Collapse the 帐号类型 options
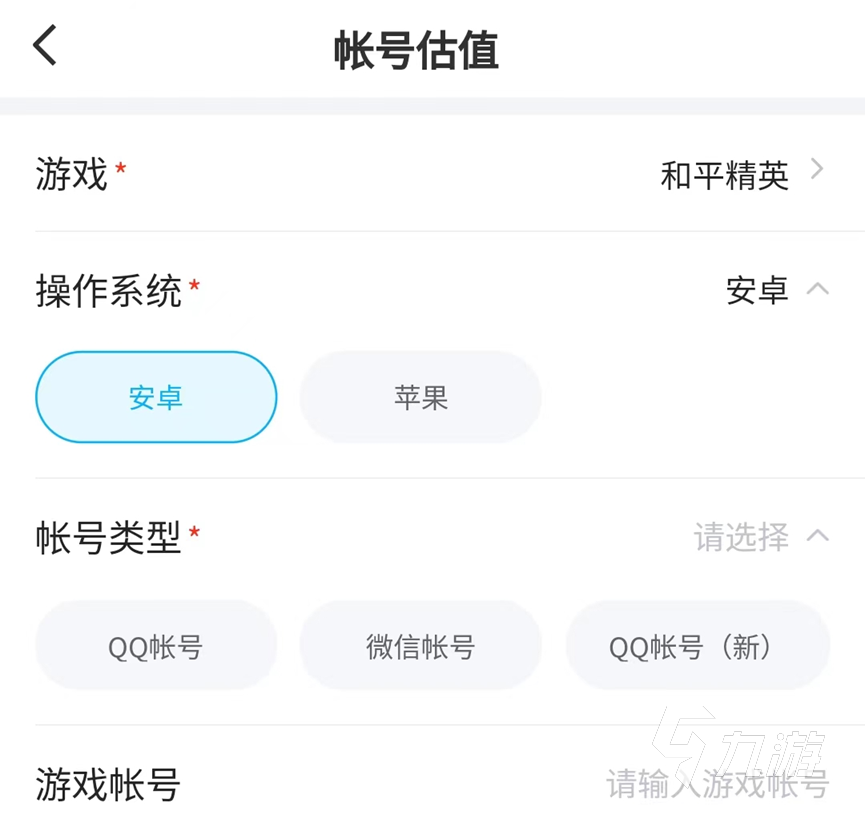This screenshot has height=819, width=865. (x=817, y=536)
